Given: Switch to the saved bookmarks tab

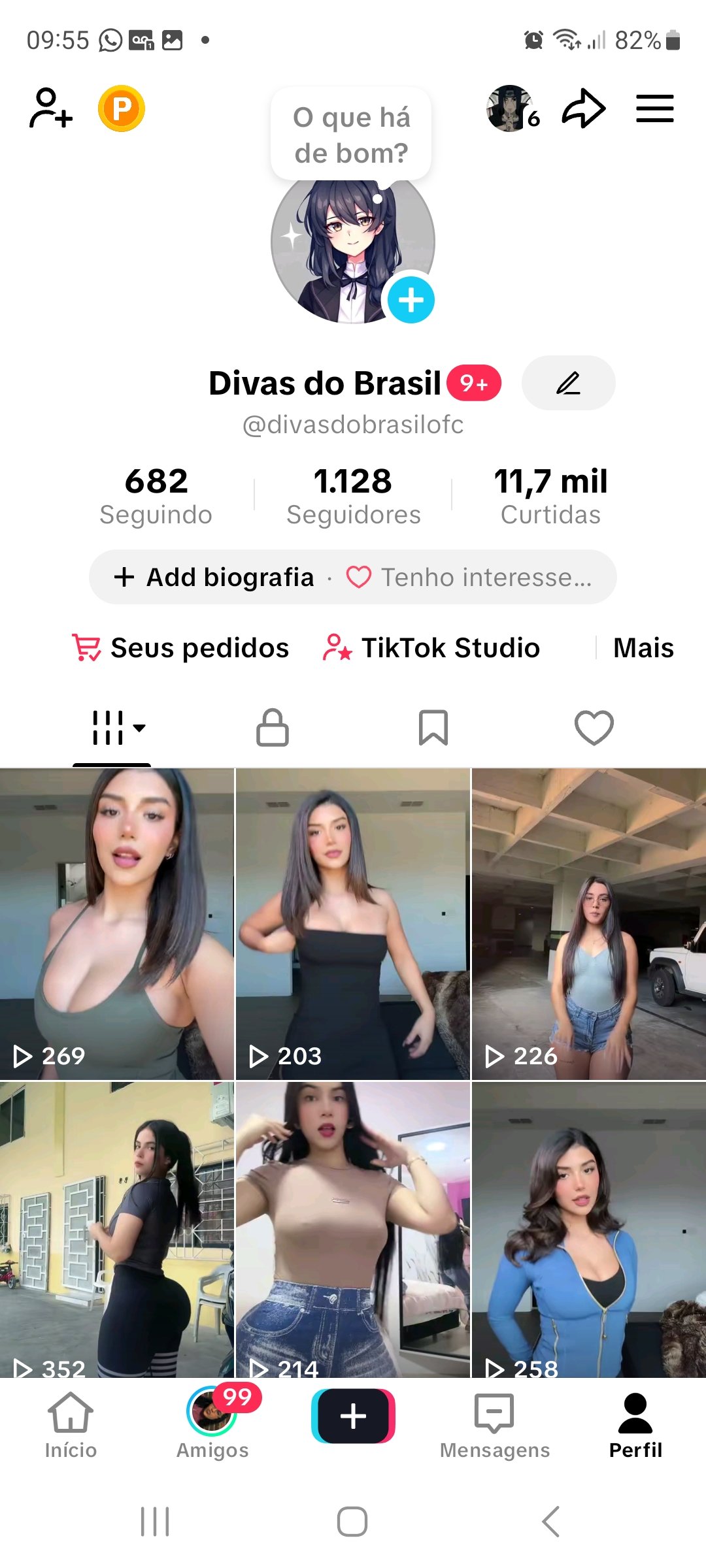Looking at the screenshot, I should pyautogui.click(x=433, y=727).
